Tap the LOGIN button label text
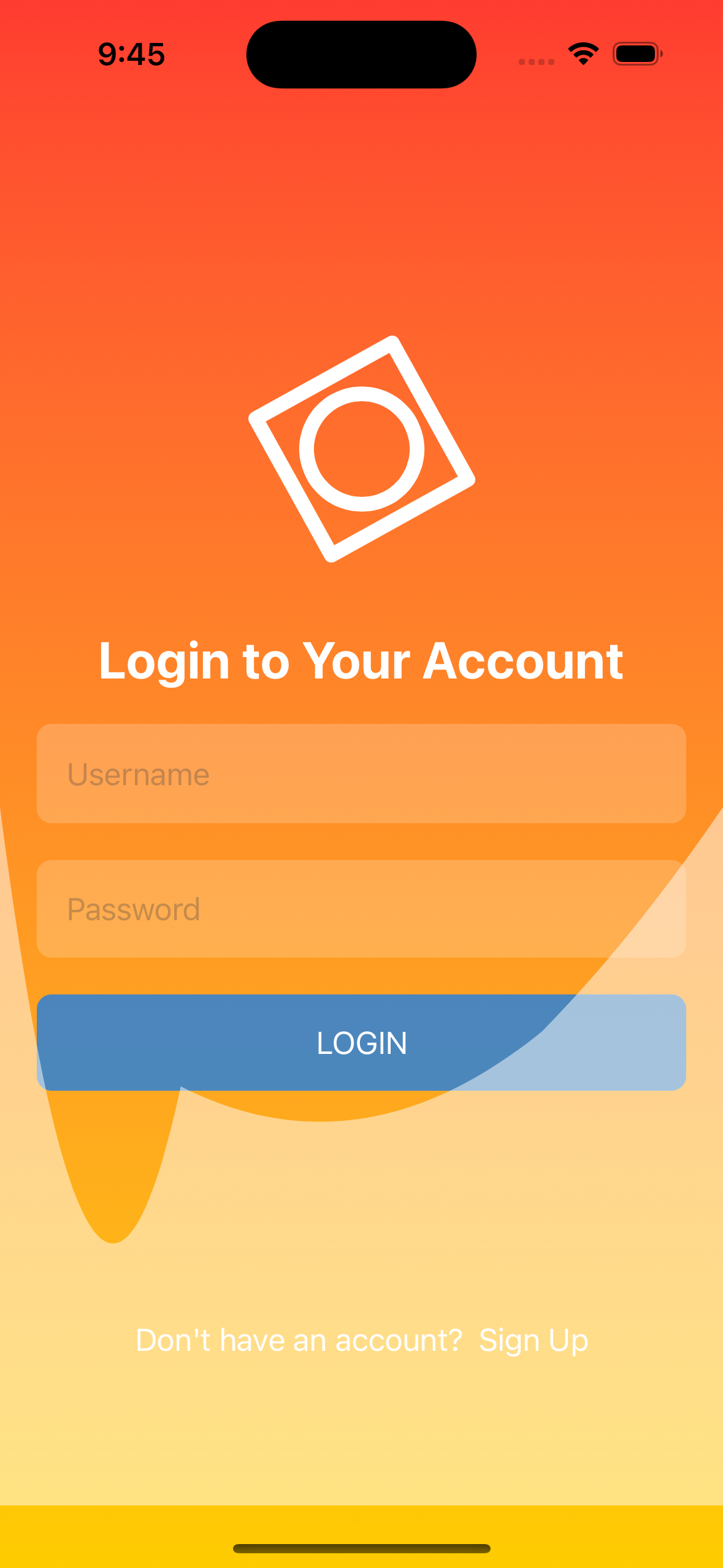 (x=361, y=1042)
